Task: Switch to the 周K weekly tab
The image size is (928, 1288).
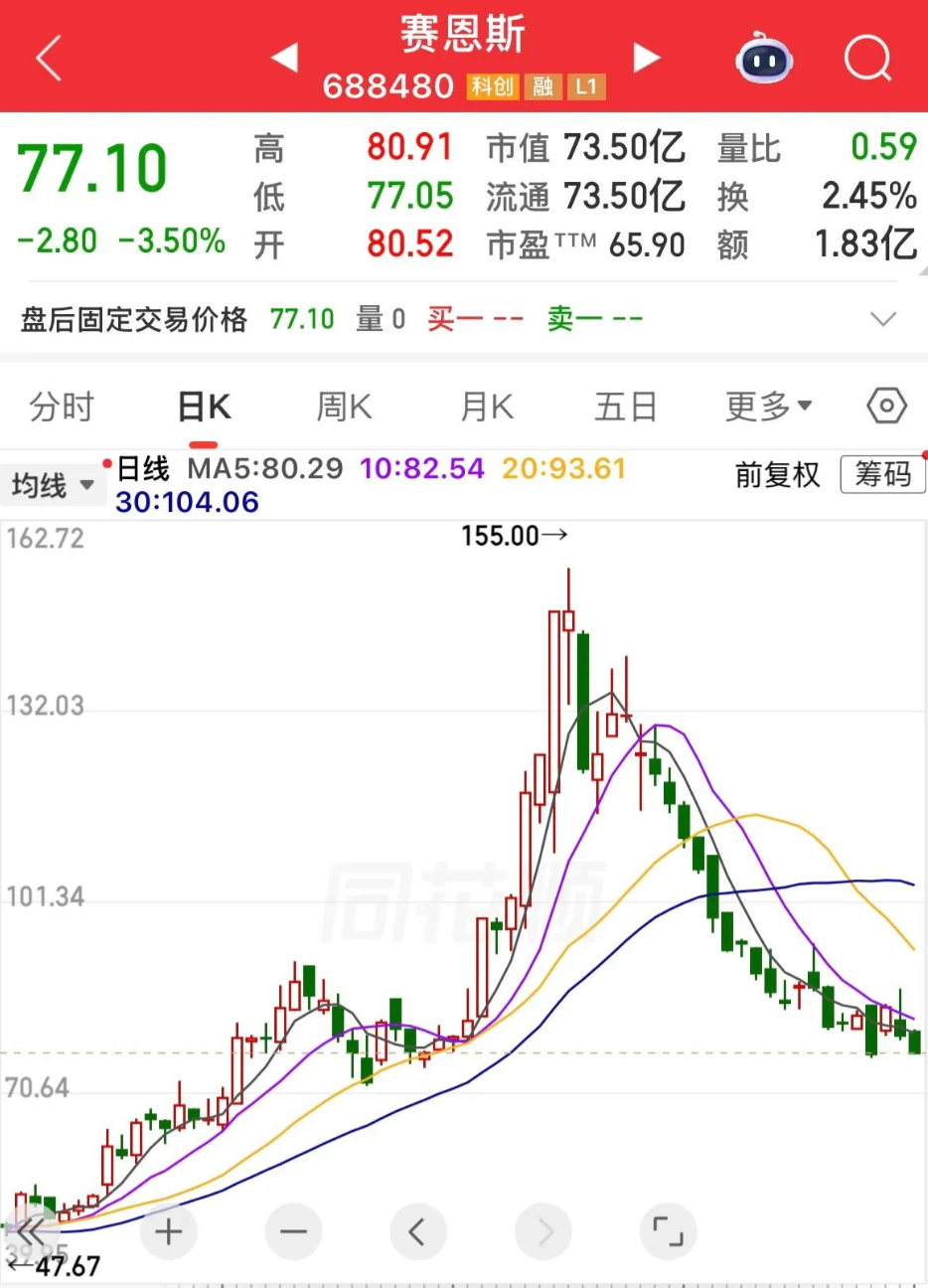Action: [342, 405]
